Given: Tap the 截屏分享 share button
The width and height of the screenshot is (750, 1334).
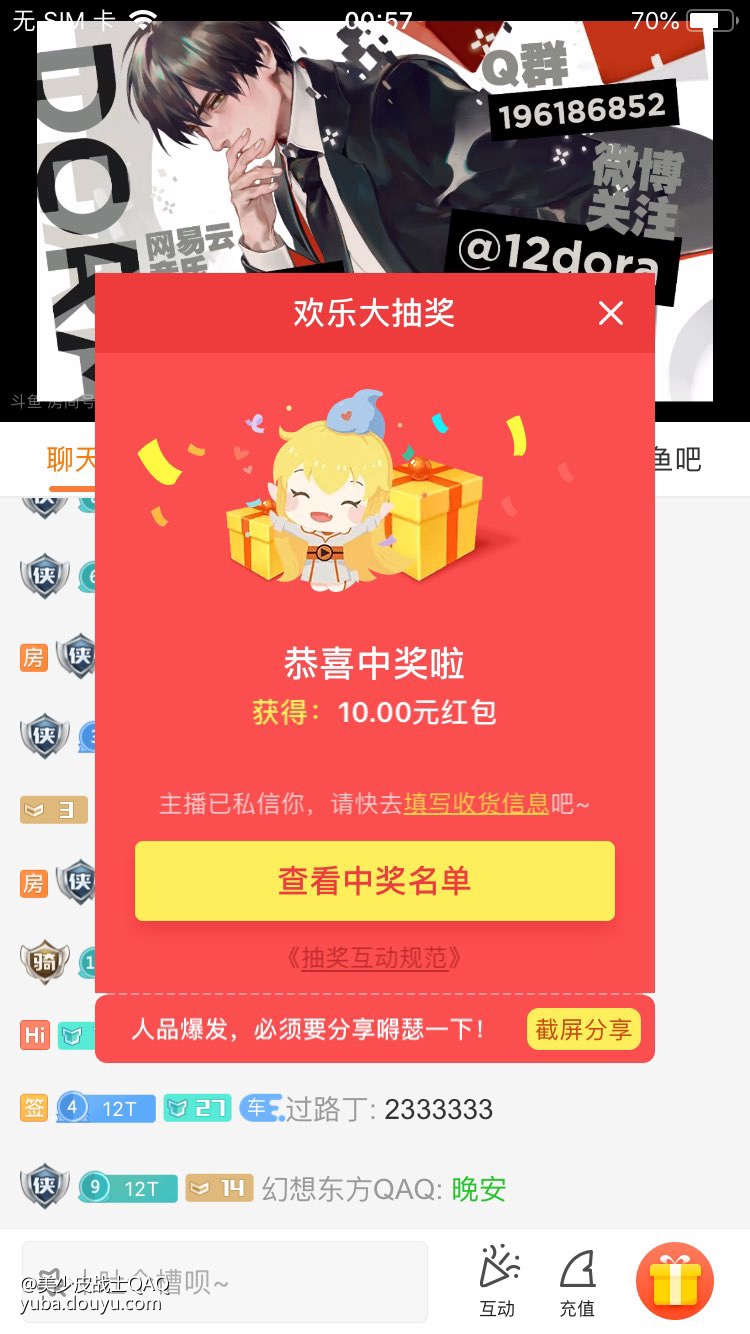Looking at the screenshot, I should pyautogui.click(x=583, y=1030).
